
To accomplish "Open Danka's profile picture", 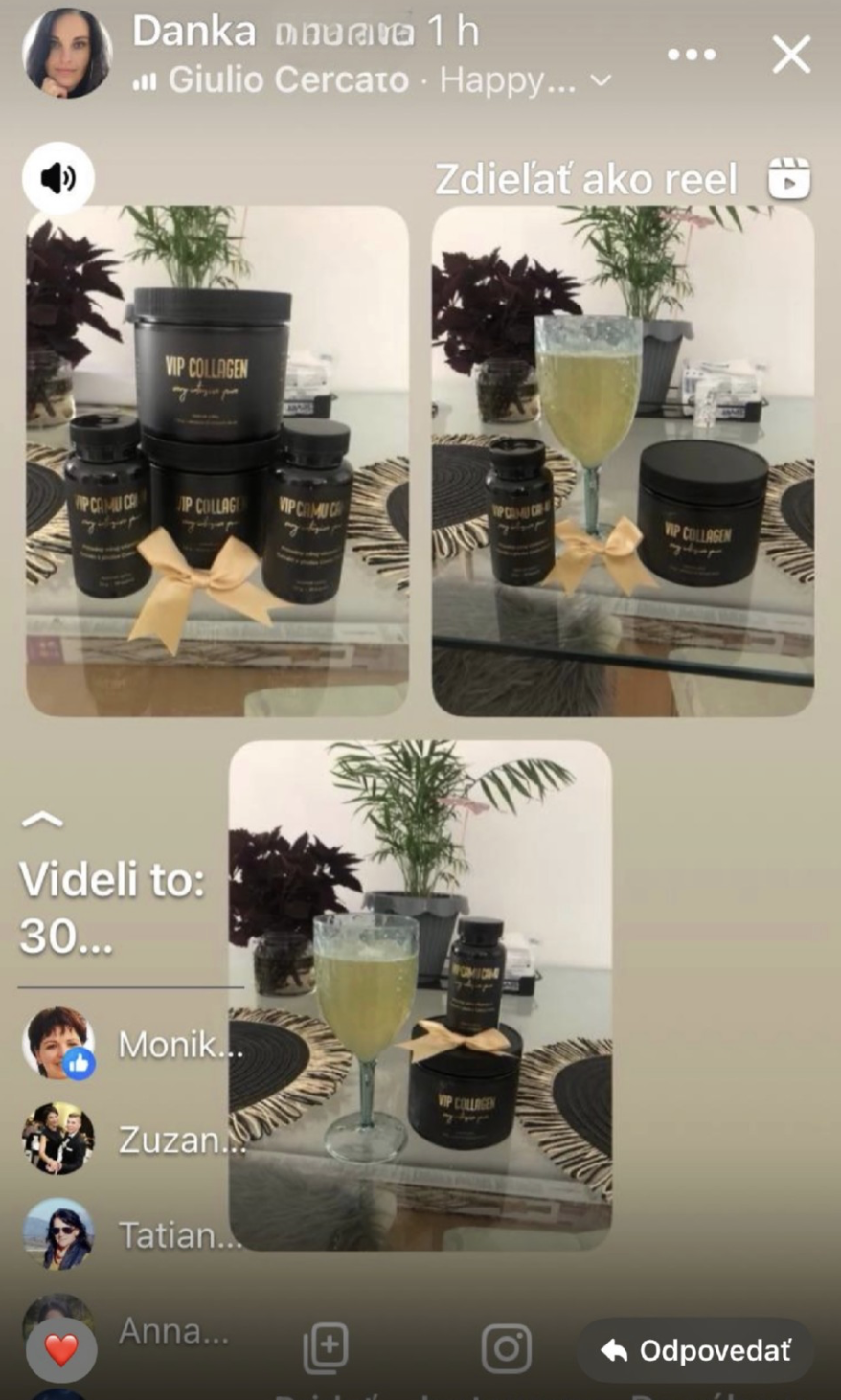I will [66, 54].
